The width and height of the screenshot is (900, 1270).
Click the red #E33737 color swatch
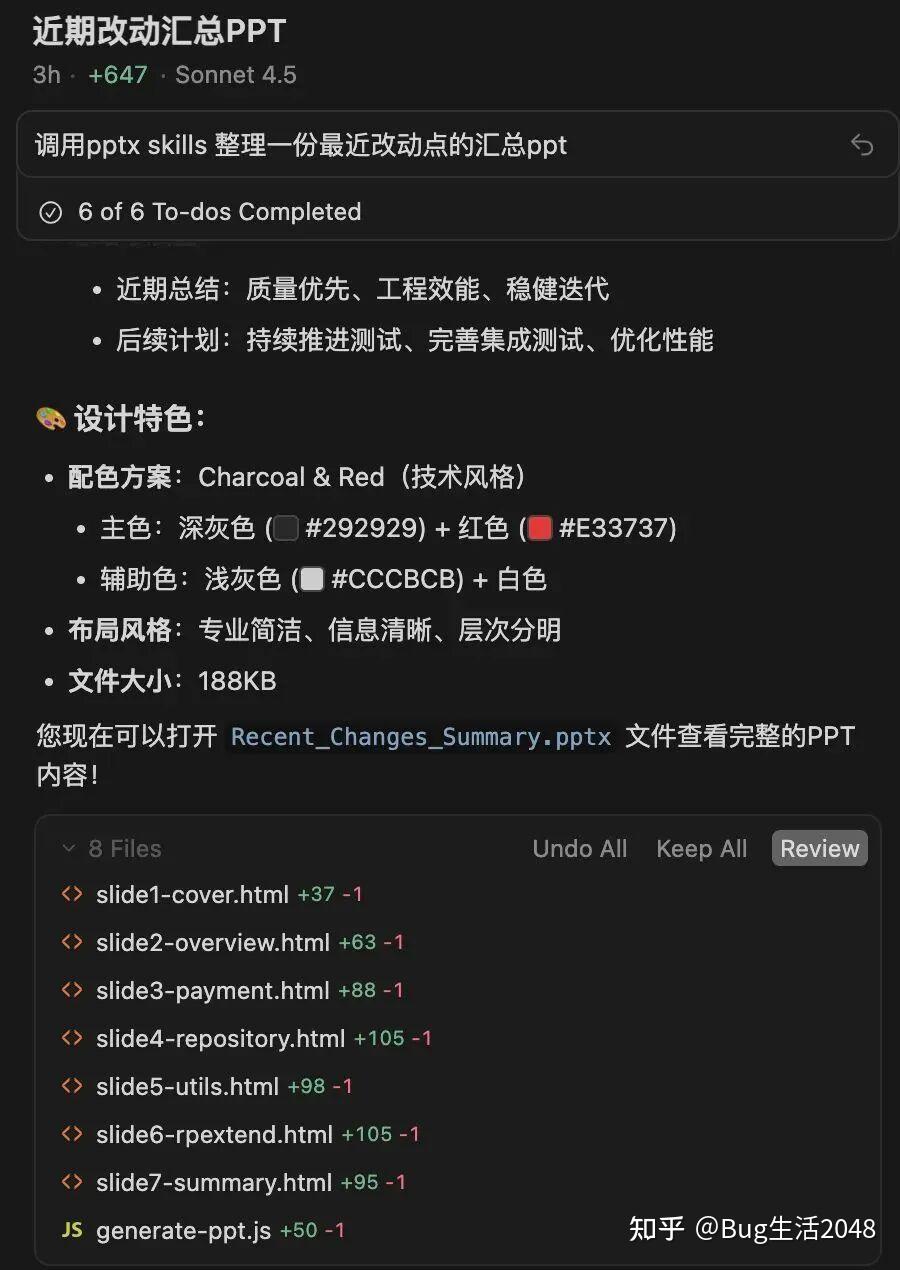pyautogui.click(x=539, y=528)
